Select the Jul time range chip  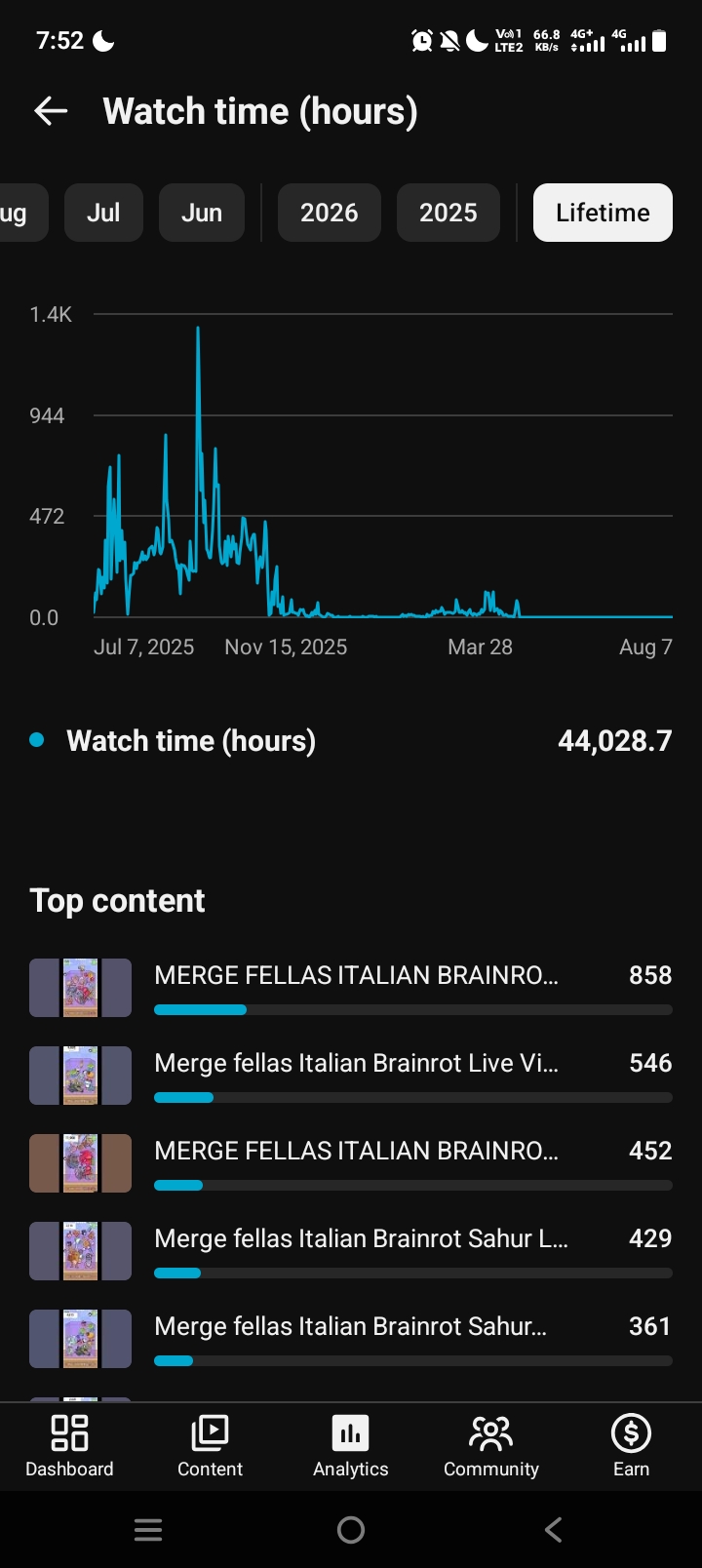(x=103, y=213)
